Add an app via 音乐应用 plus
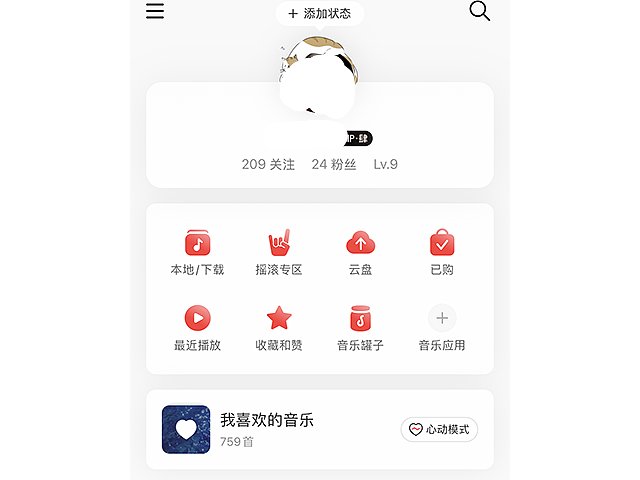640x480 pixels. coord(442,328)
